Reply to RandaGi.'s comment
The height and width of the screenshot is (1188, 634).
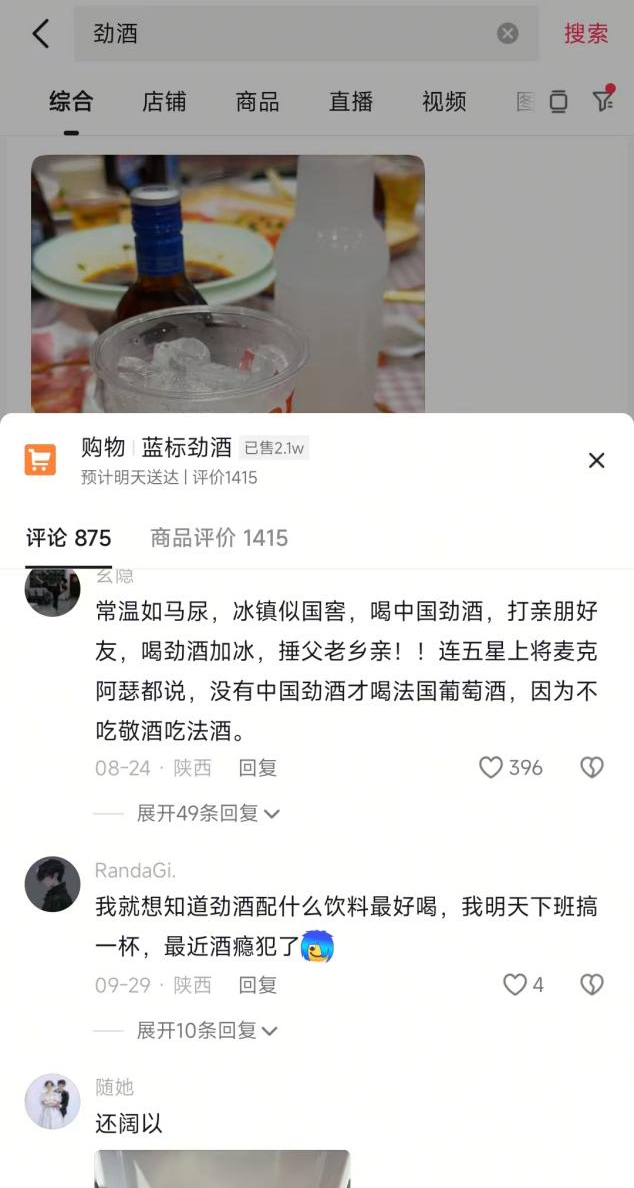tap(257, 985)
